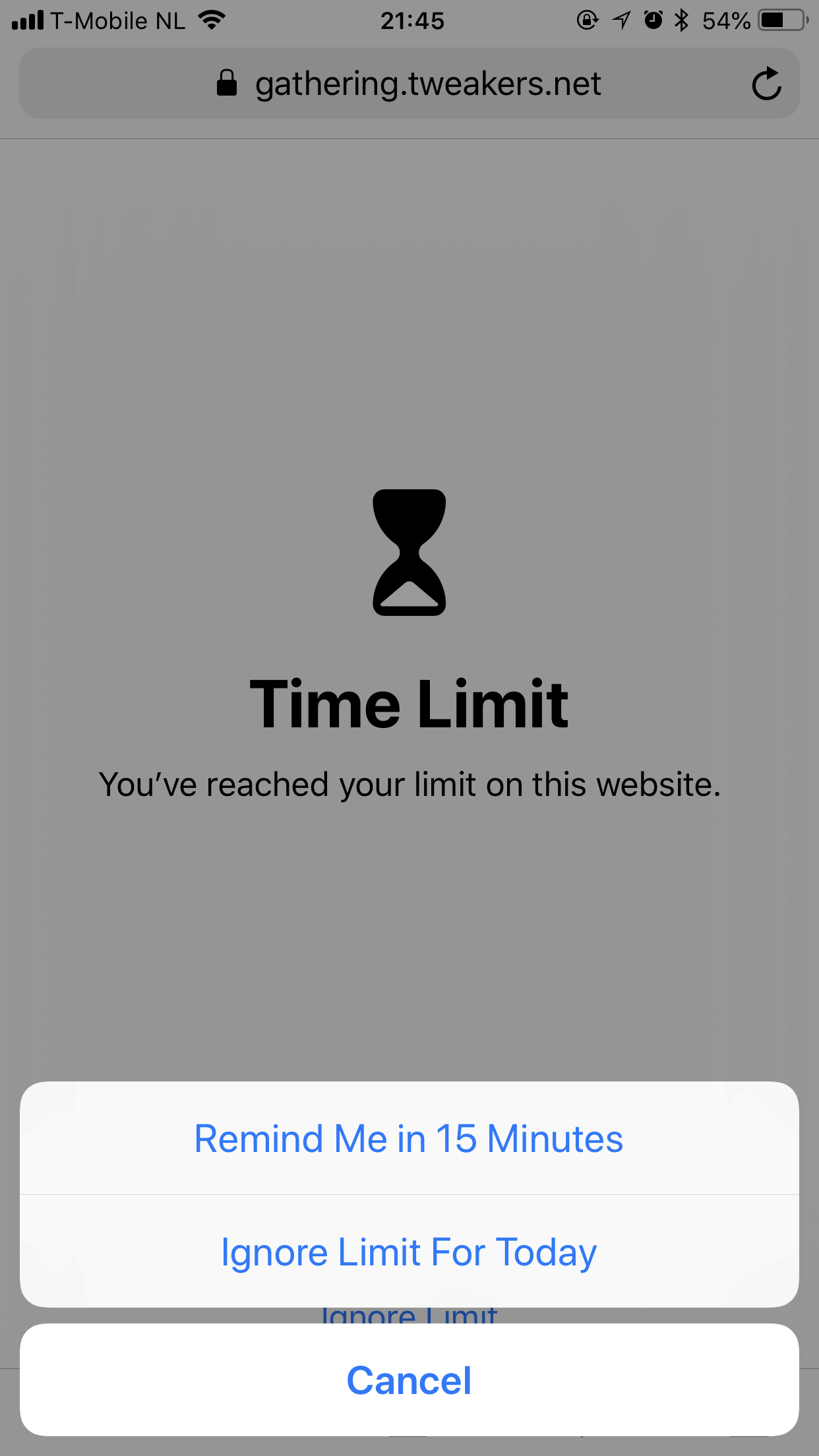Select Ignore Limit For Today

point(409,1252)
